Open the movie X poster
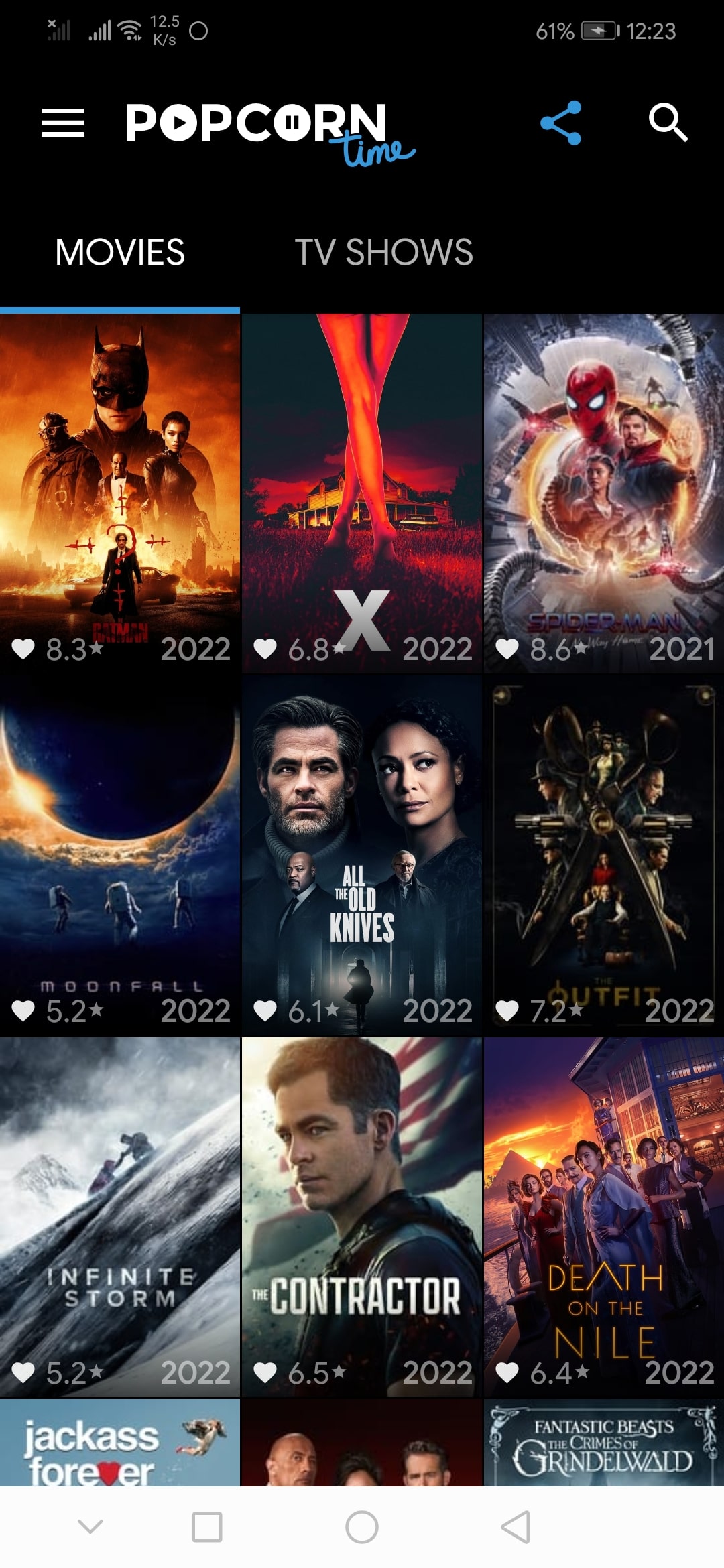 tap(361, 482)
